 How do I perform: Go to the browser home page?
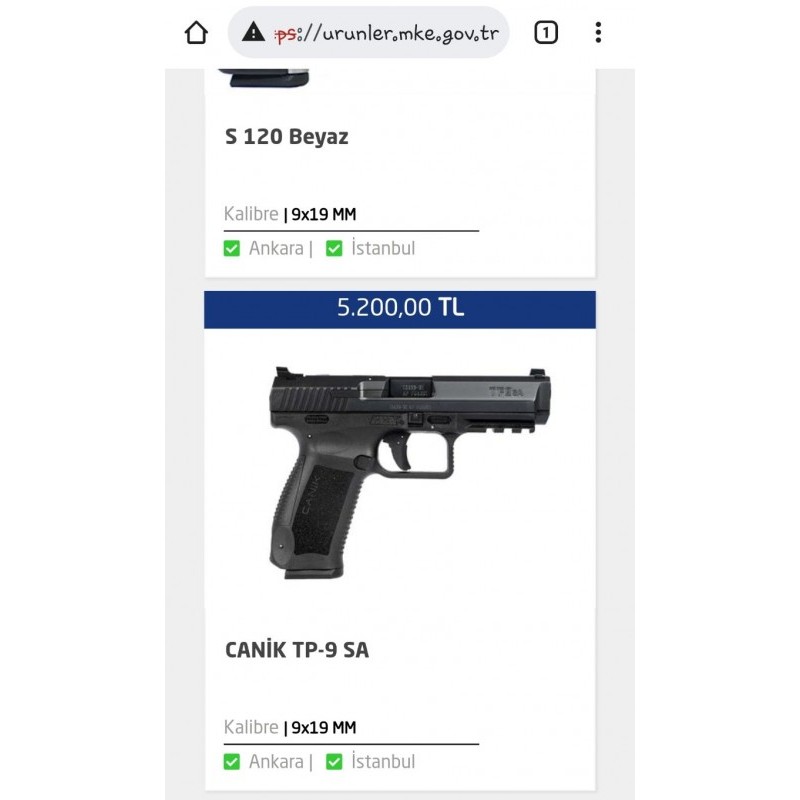[197, 33]
